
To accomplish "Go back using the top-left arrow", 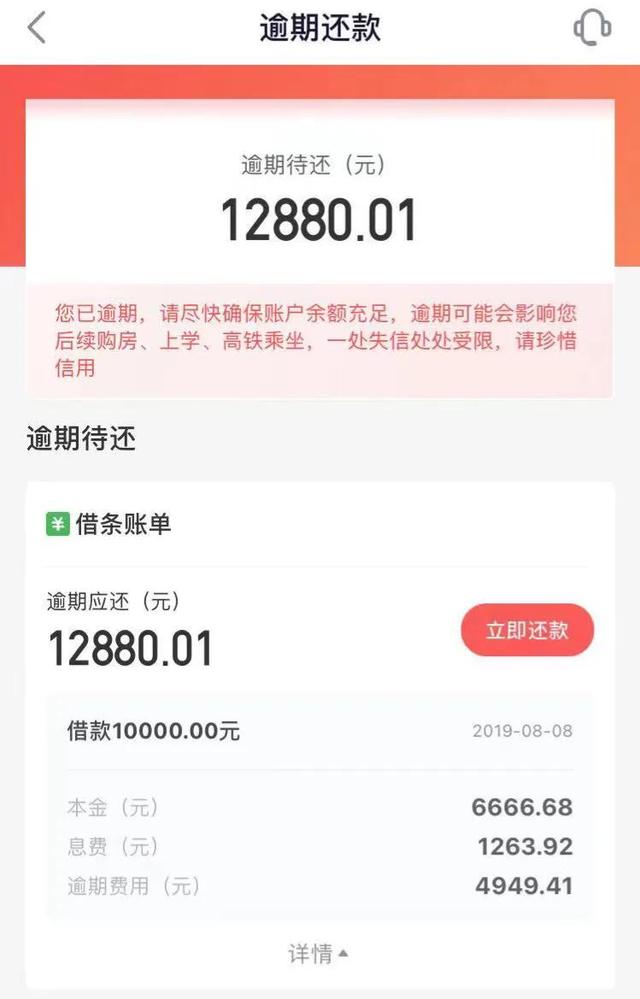I will (37, 28).
